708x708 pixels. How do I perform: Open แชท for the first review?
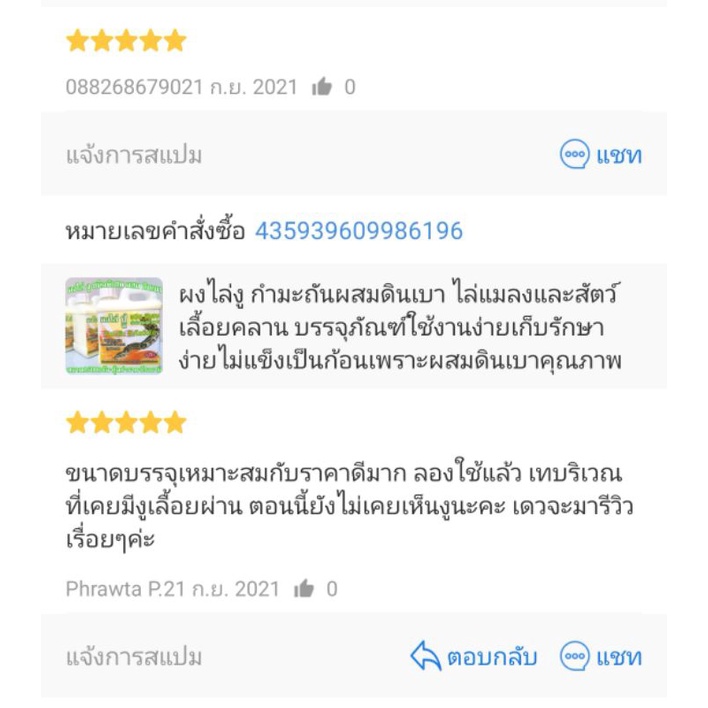(x=601, y=155)
